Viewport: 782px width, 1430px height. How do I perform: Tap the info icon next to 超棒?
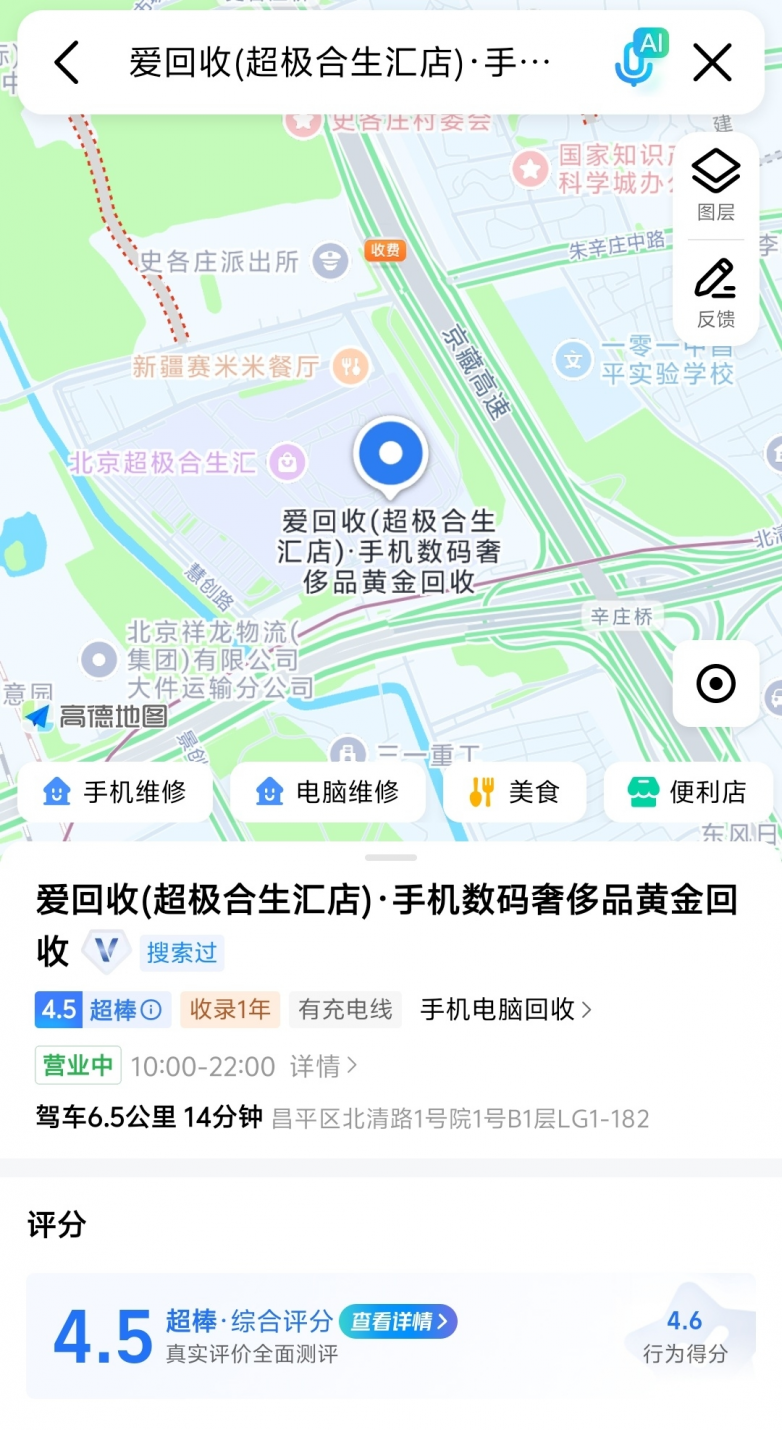click(151, 1010)
